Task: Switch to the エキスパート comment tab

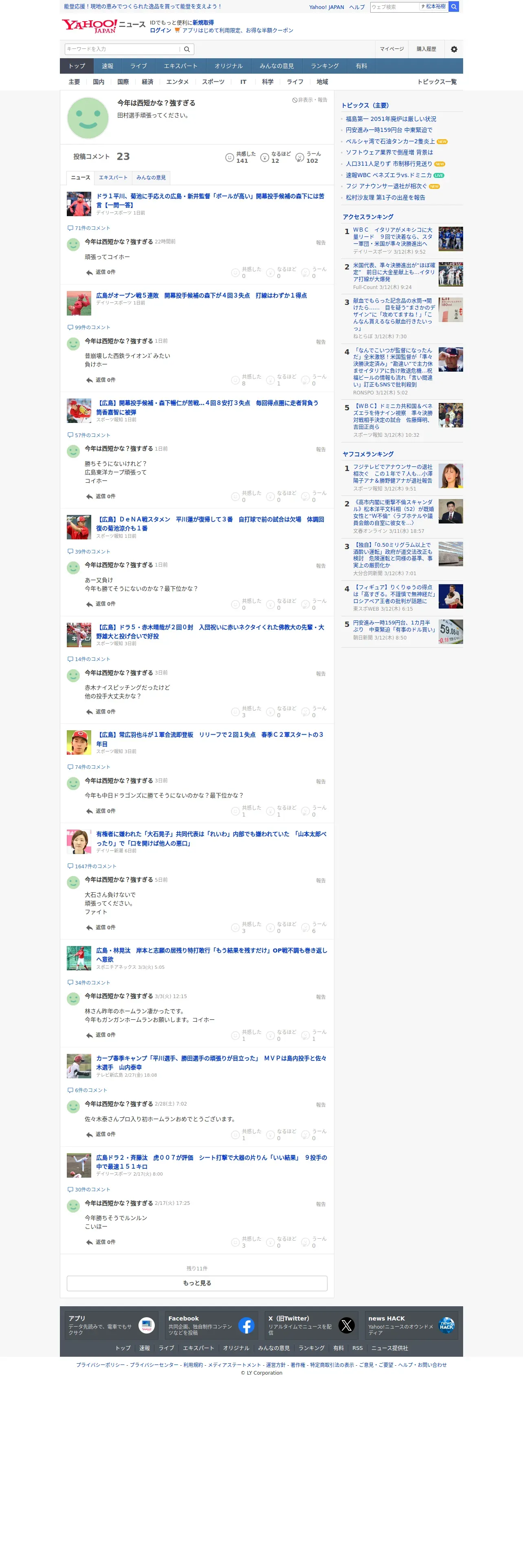Action: click(x=113, y=178)
